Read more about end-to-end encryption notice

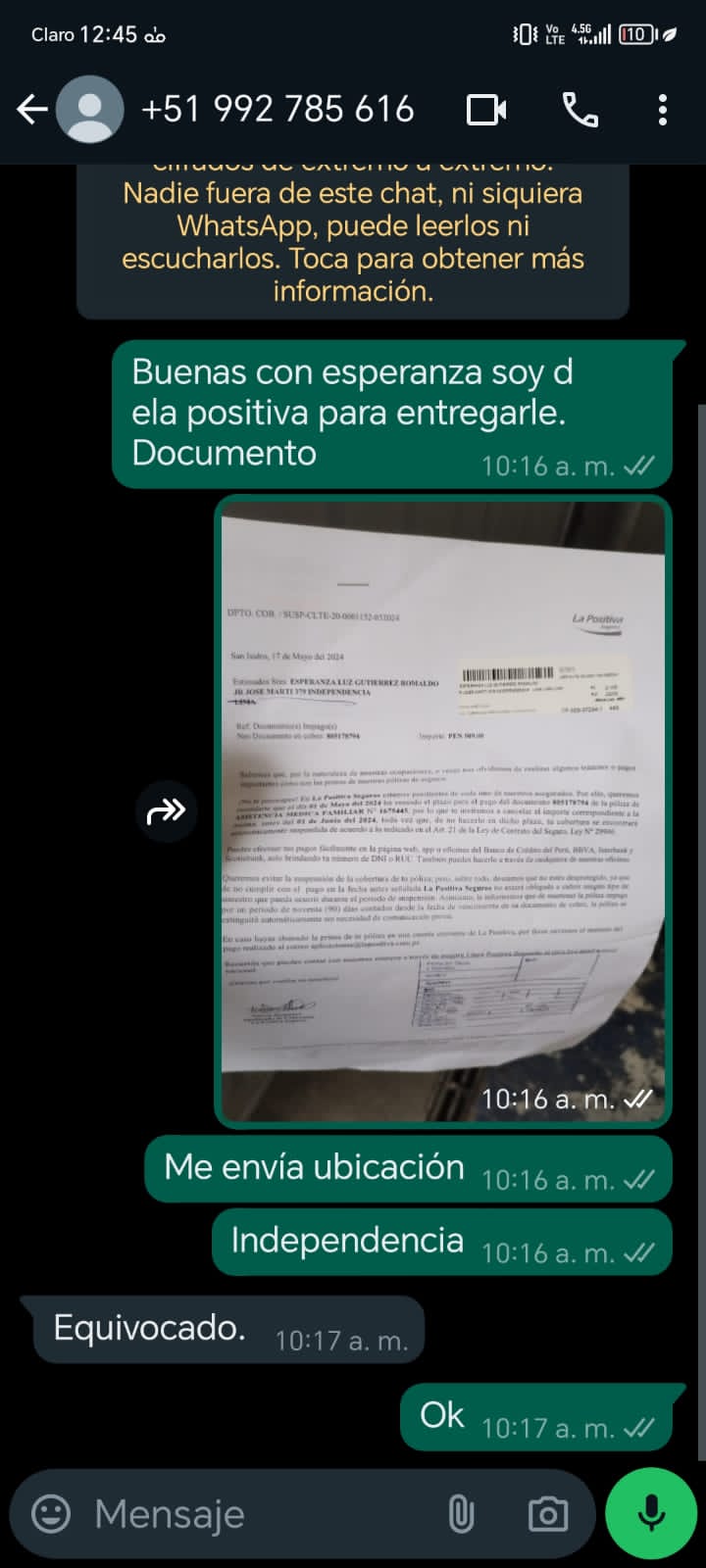tap(353, 241)
